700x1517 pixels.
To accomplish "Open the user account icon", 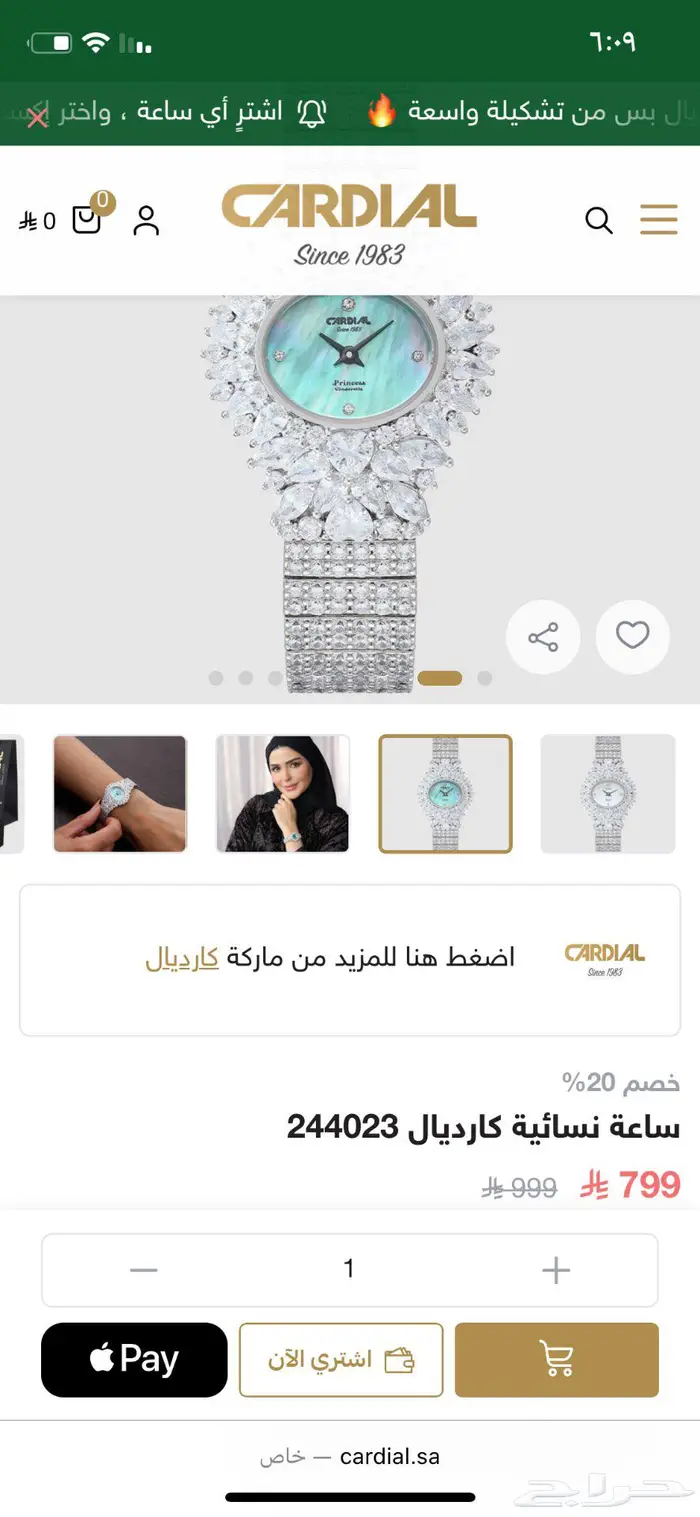I will pos(146,220).
